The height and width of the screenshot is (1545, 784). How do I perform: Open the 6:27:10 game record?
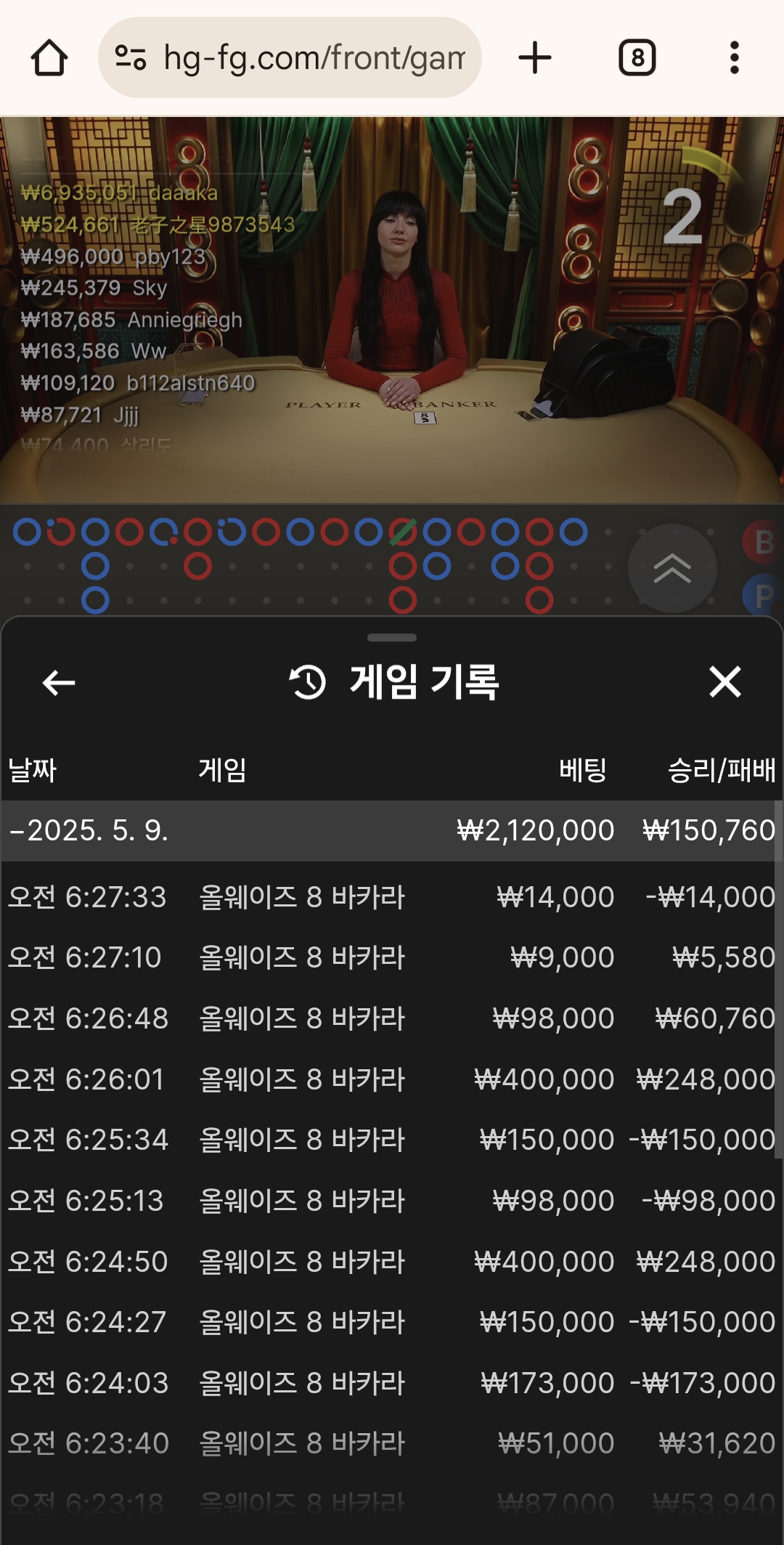[x=392, y=957]
